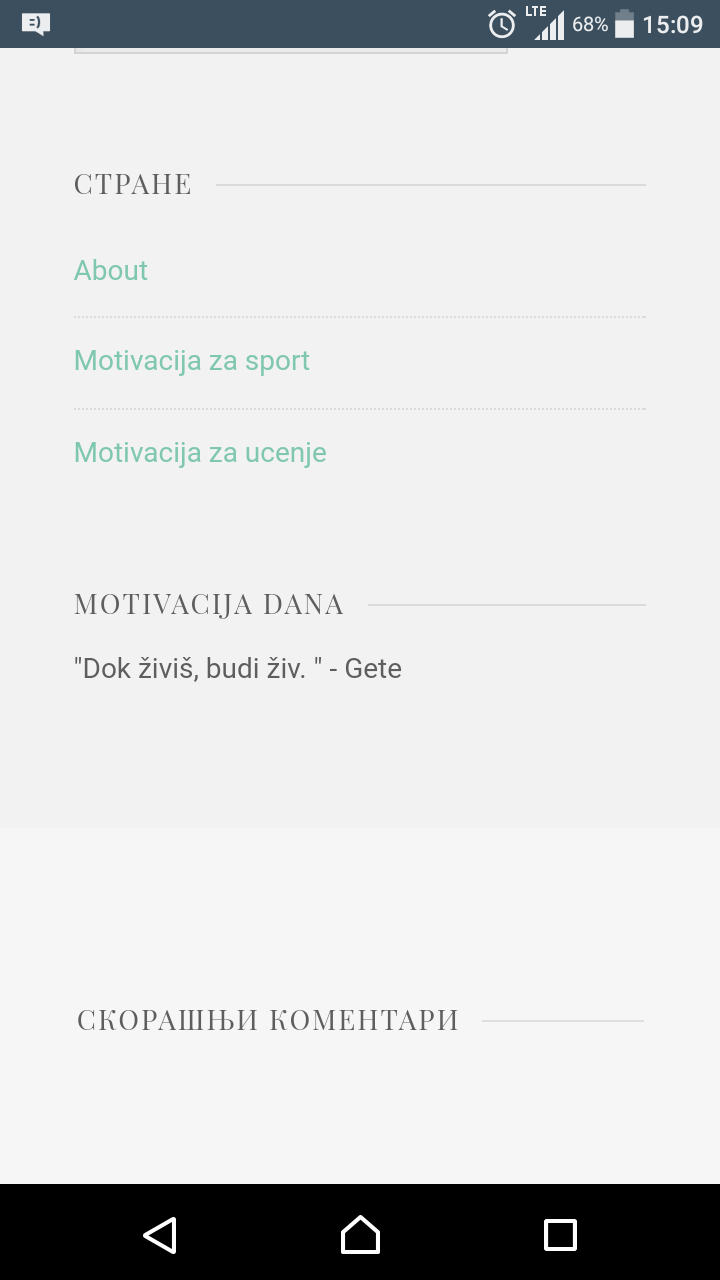The width and height of the screenshot is (720, 1280).
Task: Go back using the navigation bar
Action: 160,1235
